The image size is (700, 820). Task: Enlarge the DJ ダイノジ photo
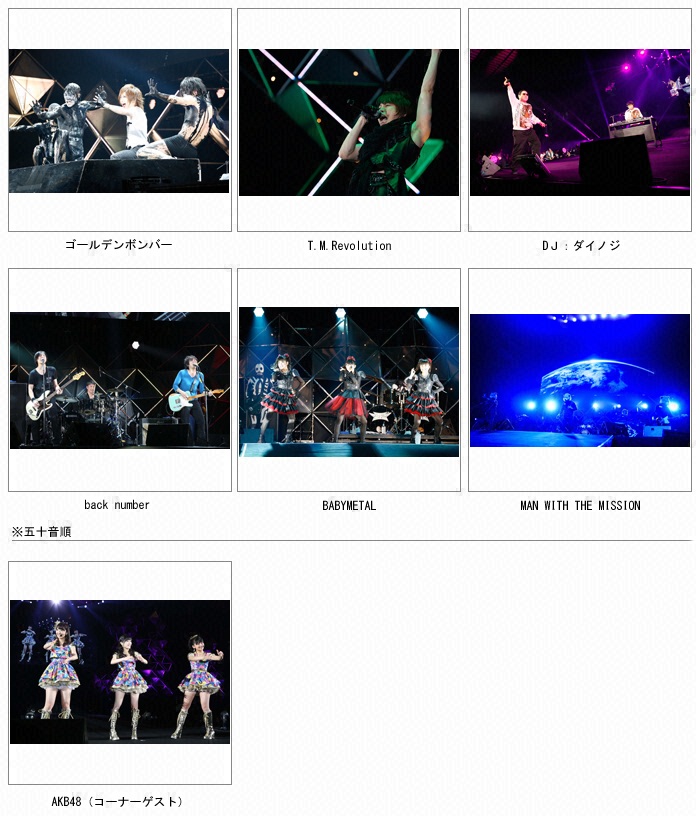coord(580,121)
